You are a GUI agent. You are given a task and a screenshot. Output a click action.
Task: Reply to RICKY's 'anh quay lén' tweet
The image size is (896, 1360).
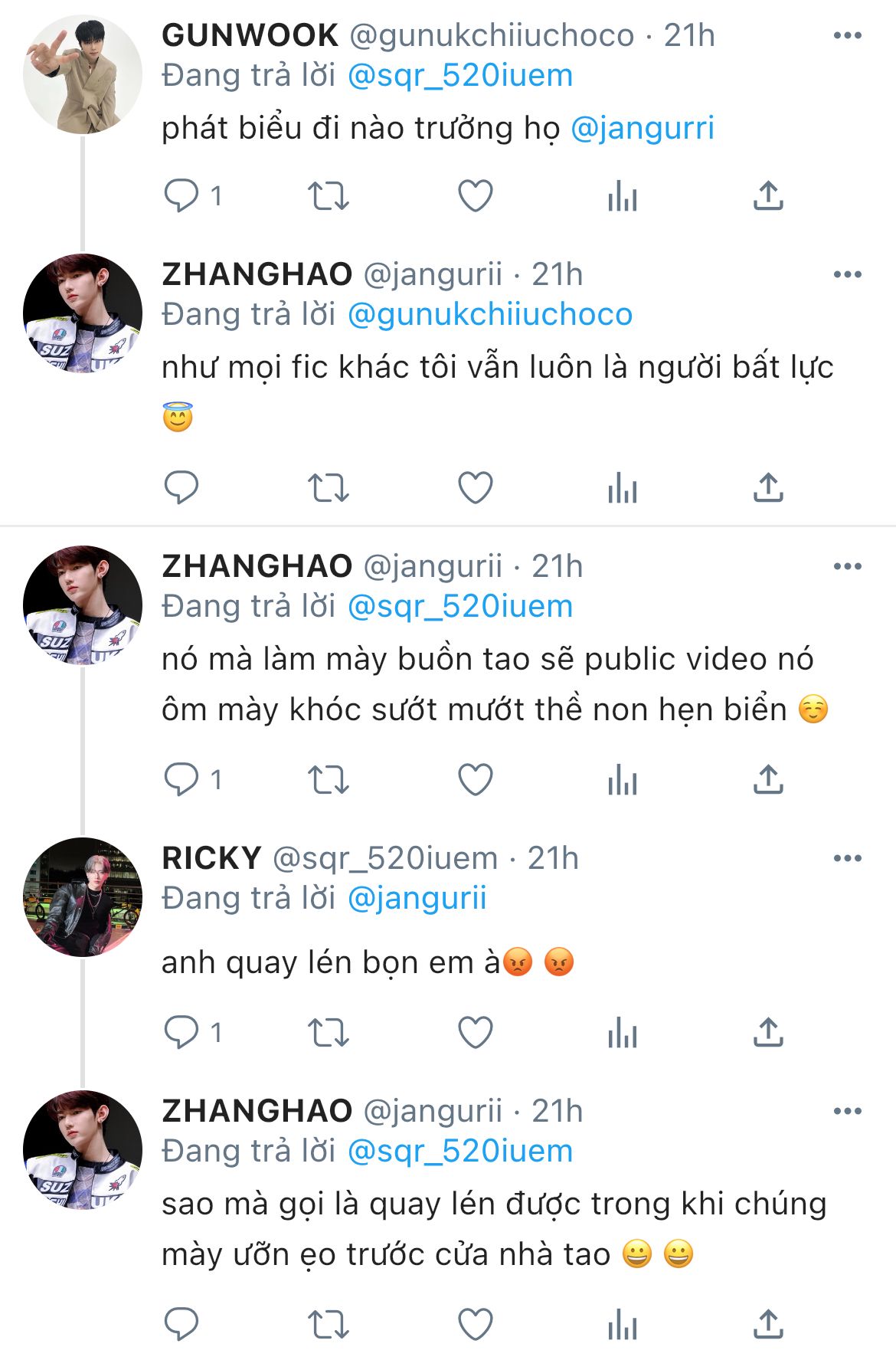click(x=181, y=1033)
